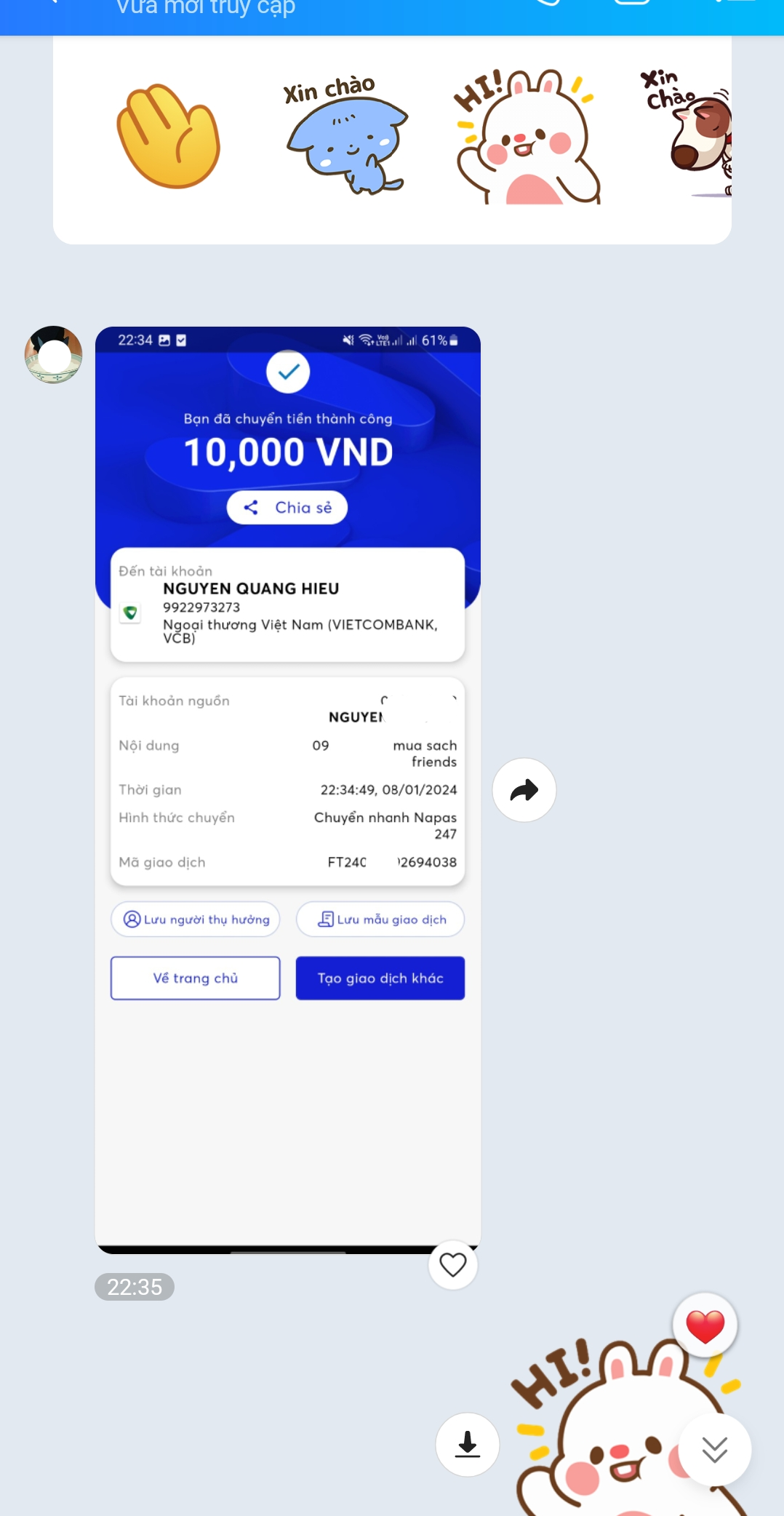The height and width of the screenshot is (1516, 784).
Task: Tap the red heart reaction on the sticker
Action: 704,1325
